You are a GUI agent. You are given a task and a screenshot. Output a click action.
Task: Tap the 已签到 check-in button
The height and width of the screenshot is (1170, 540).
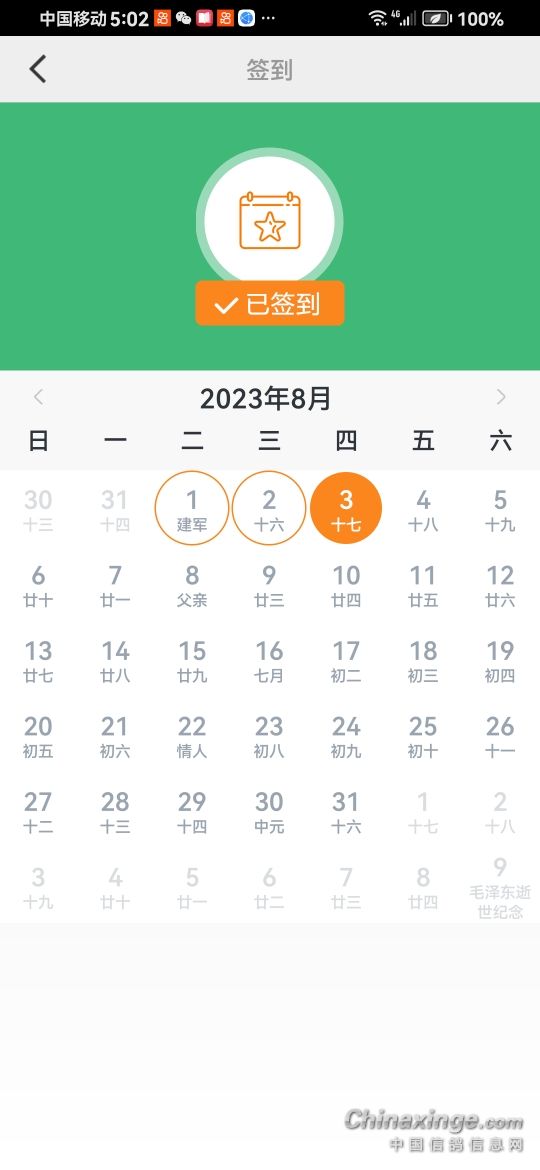pos(270,304)
